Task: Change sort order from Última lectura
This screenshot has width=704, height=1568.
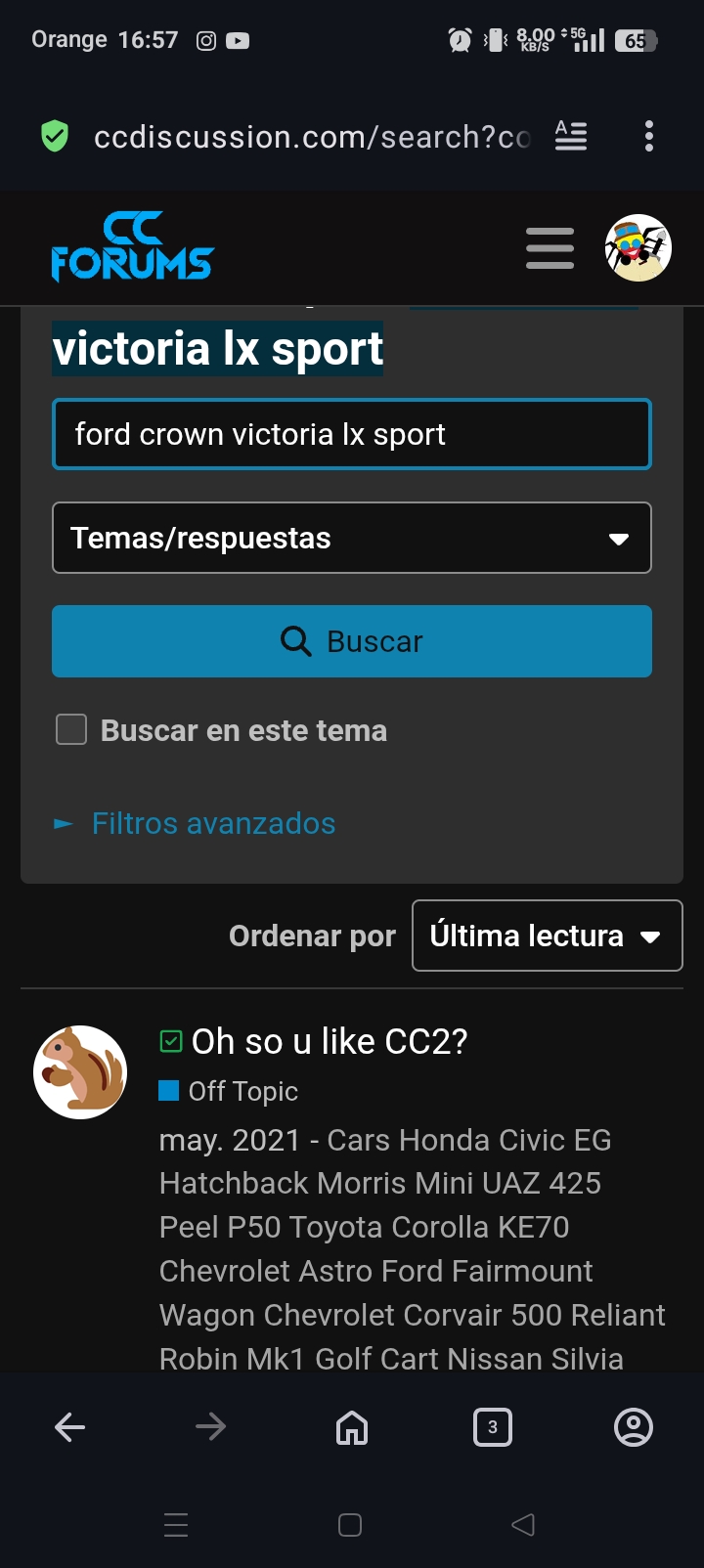Action: [x=547, y=936]
